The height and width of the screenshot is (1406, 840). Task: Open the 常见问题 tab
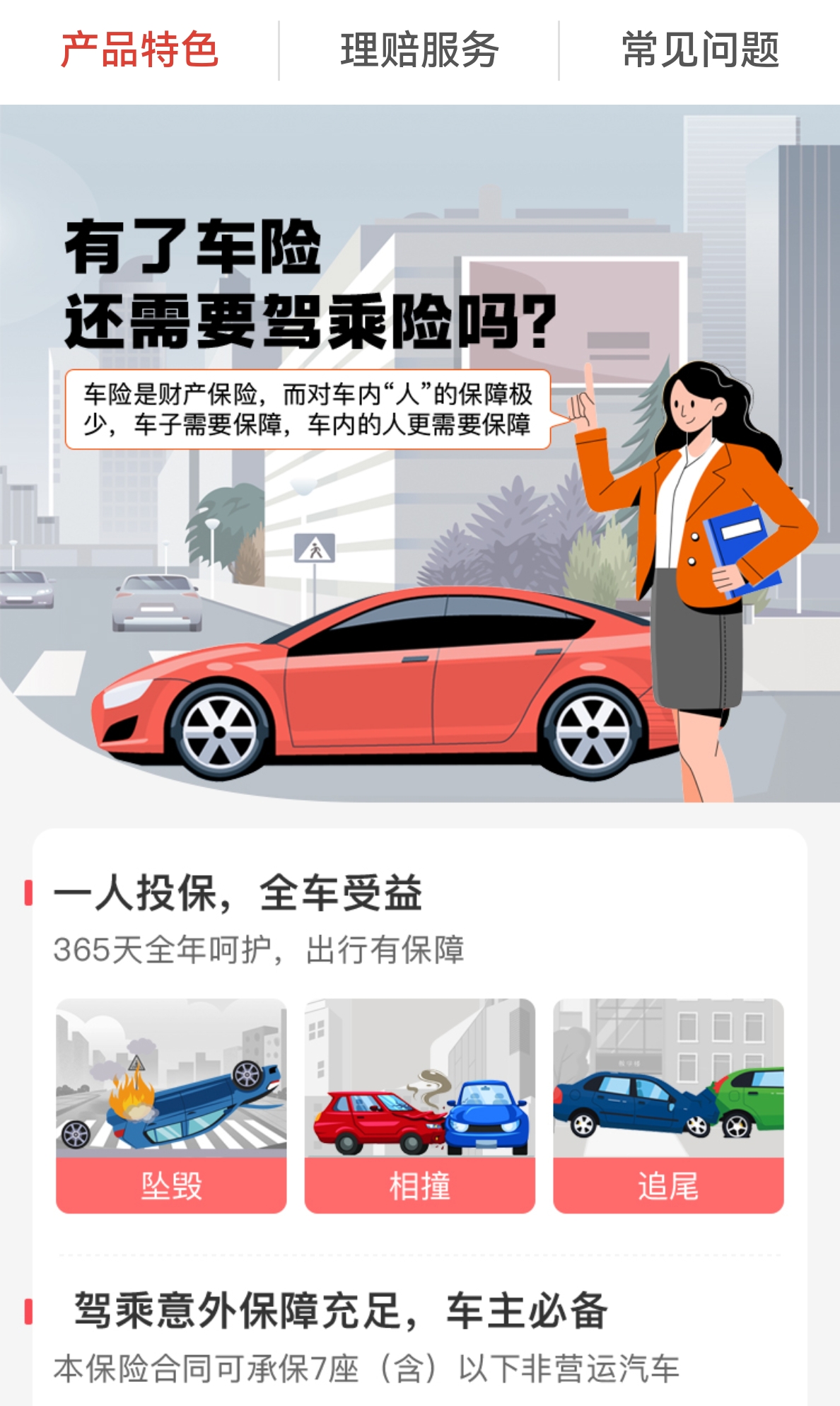coord(700,51)
